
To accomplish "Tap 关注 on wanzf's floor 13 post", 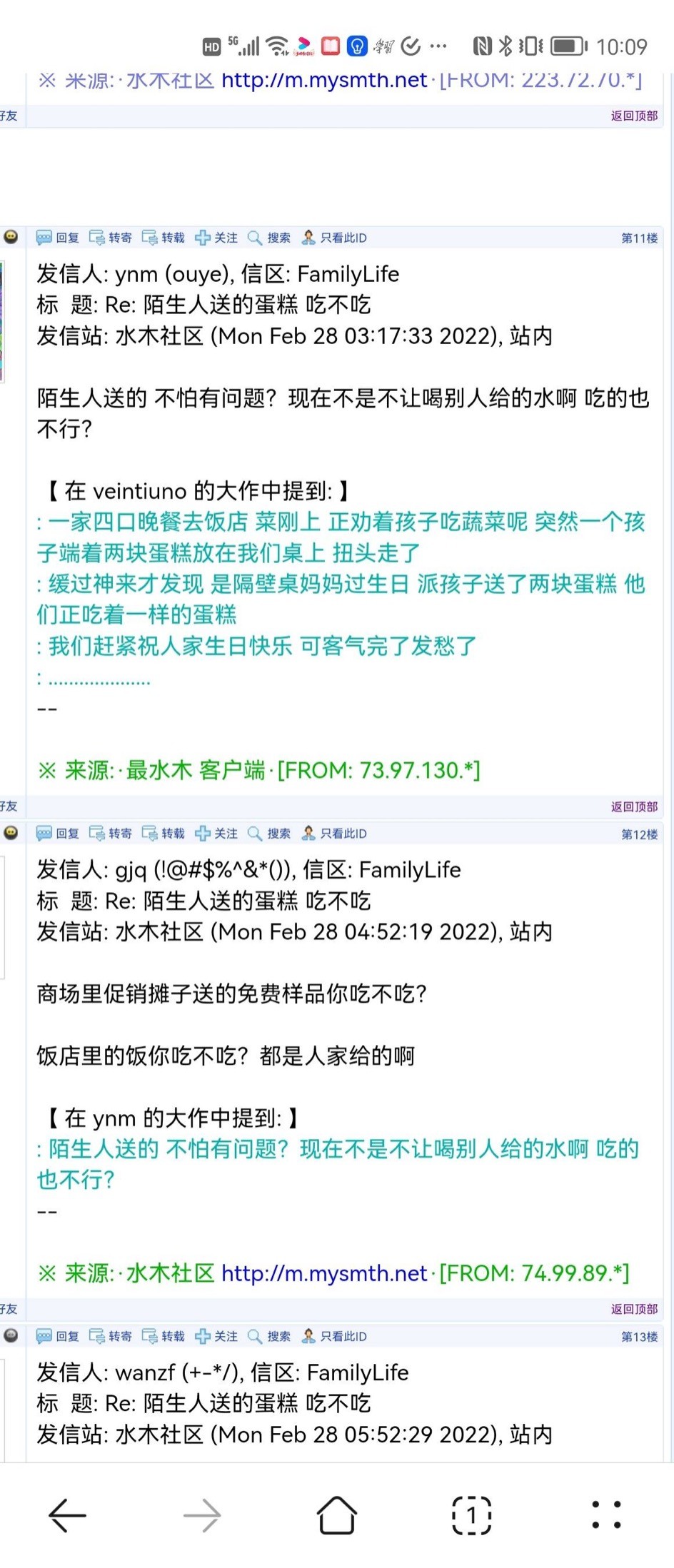I will click(216, 1336).
